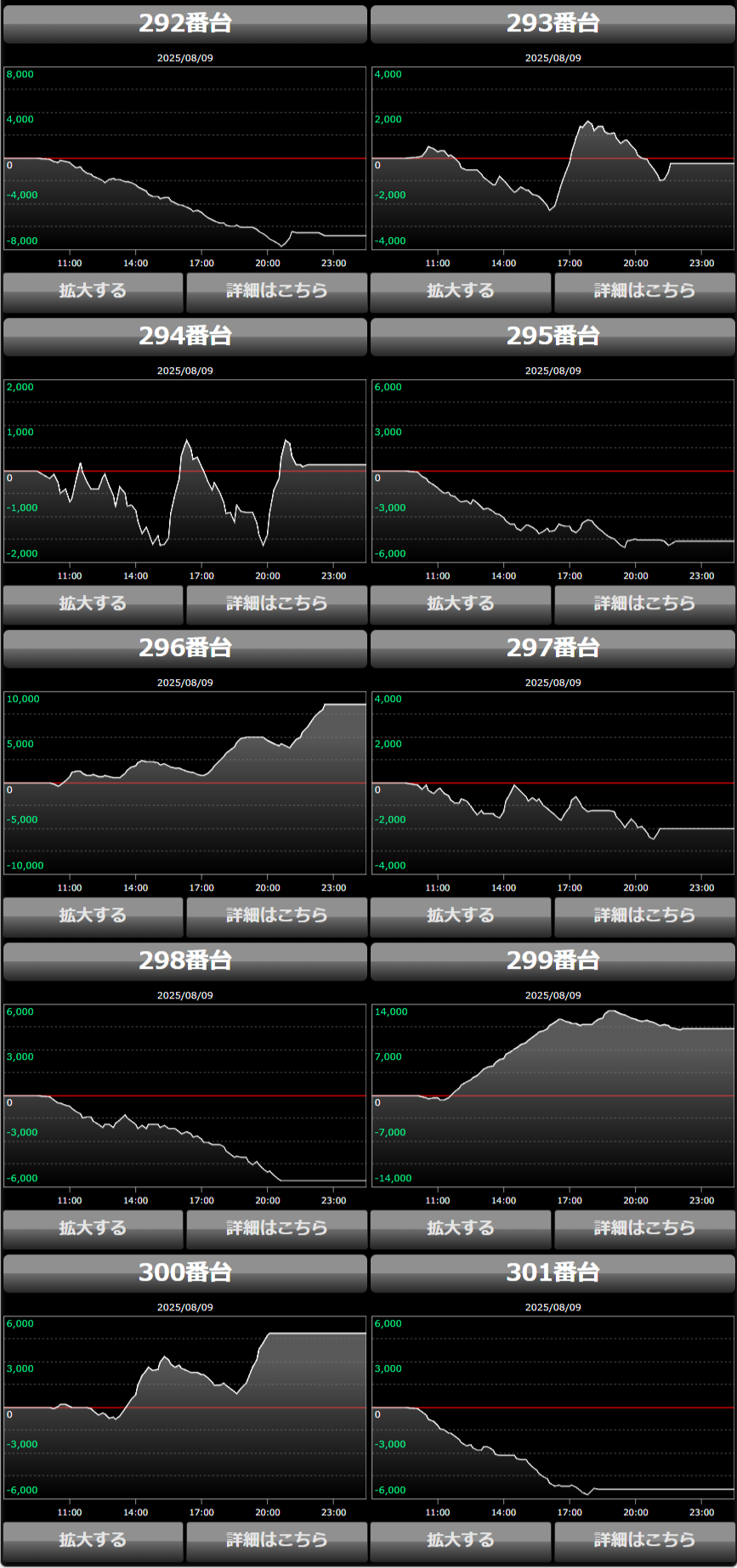Screen dimensions: 737x1568
Task: Open 詳細はこちら for 301番台
Action: (644, 1541)
